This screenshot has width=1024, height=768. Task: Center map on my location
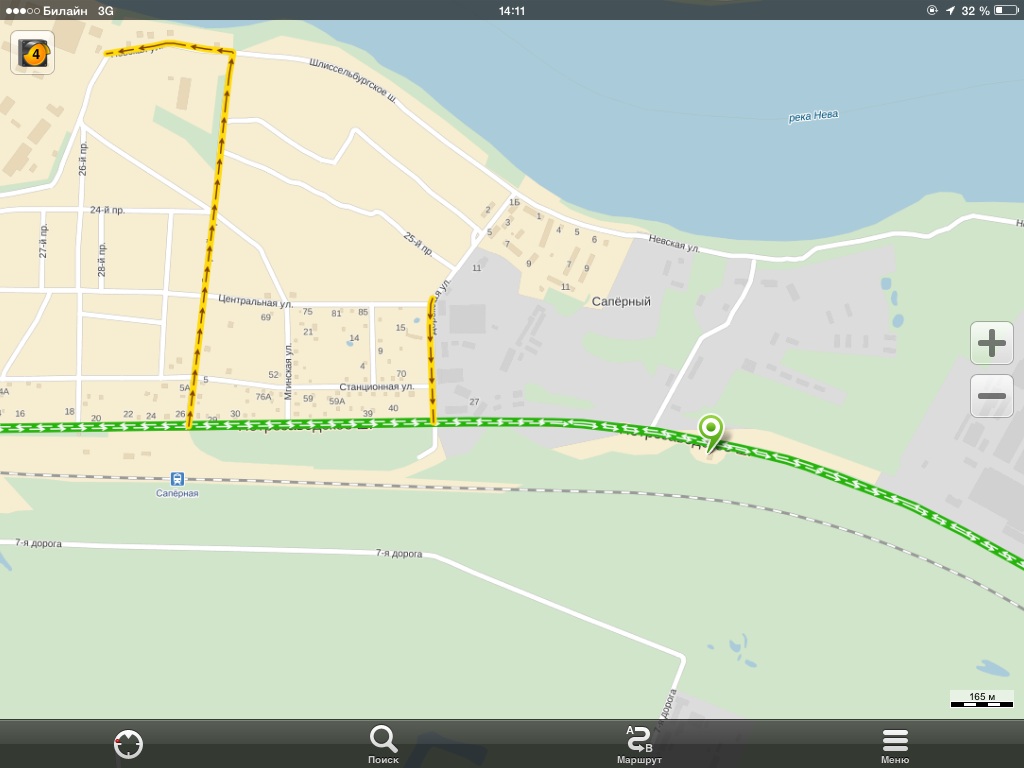click(x=129, y=744)
